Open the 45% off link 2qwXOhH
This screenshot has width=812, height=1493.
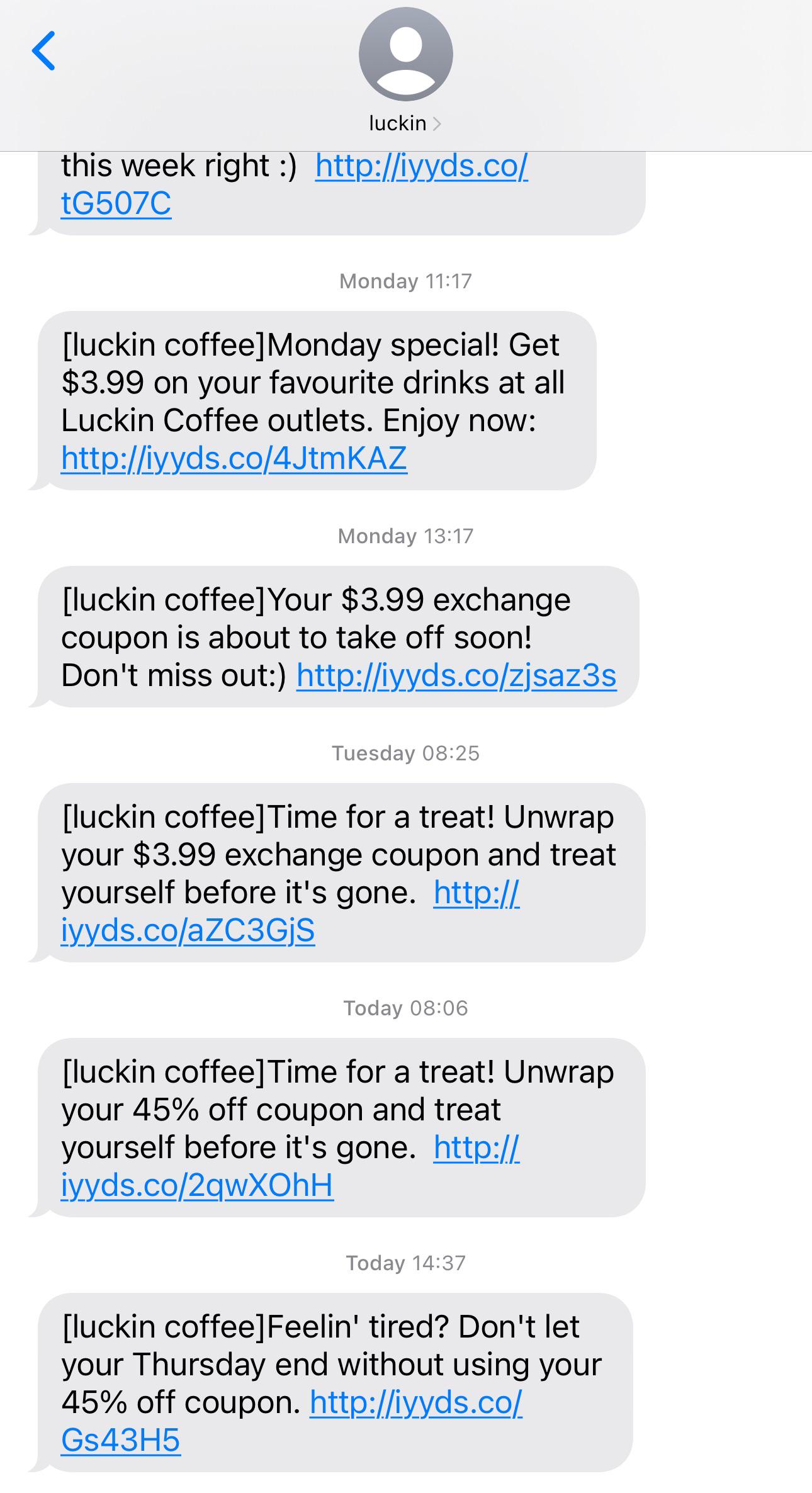(196, 1185)
